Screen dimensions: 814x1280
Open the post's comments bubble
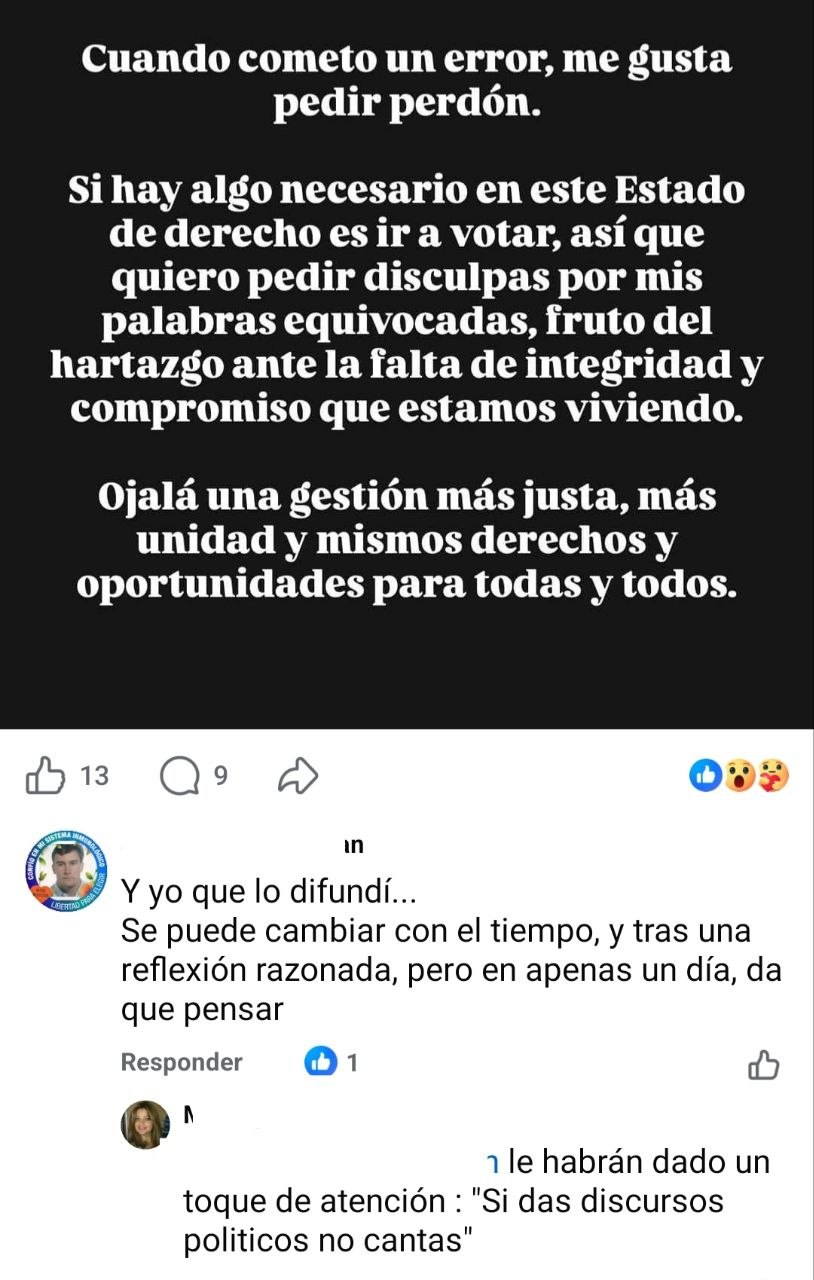coord(180,775)
